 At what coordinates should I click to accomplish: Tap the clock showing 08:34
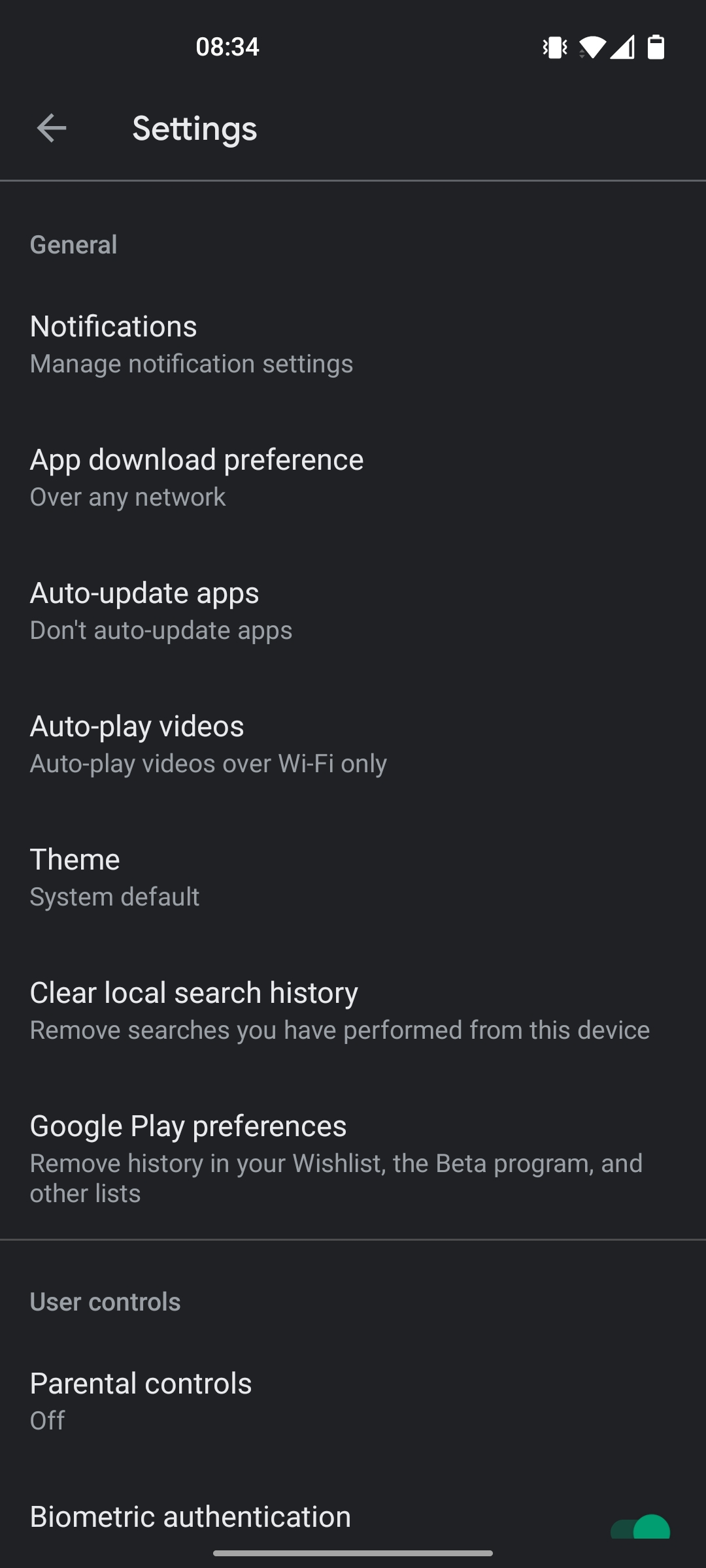pyautogui.click(x=227, y=46)
